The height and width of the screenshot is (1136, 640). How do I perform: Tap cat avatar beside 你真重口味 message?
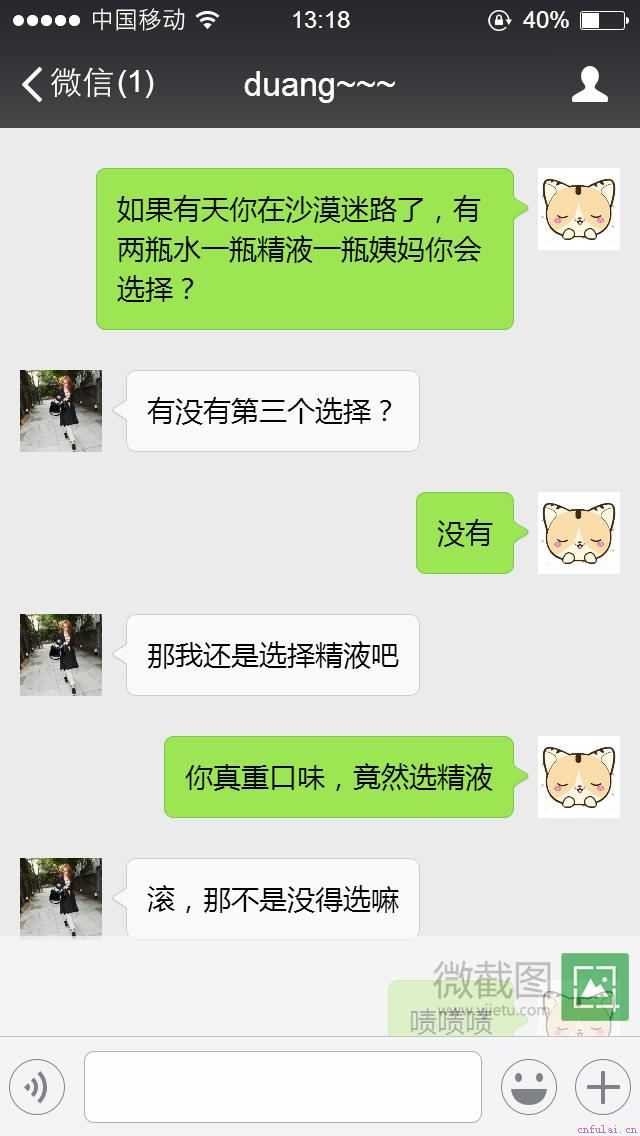click(578, 777)
